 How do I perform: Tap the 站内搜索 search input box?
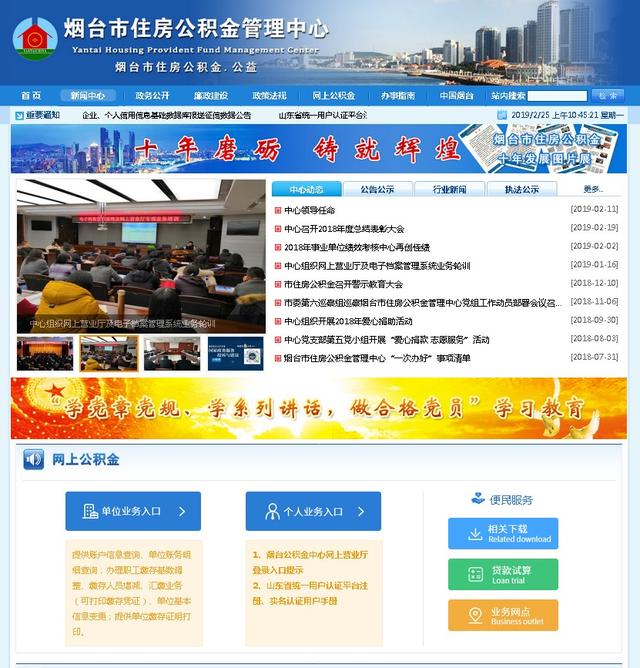tap(558, 96)
